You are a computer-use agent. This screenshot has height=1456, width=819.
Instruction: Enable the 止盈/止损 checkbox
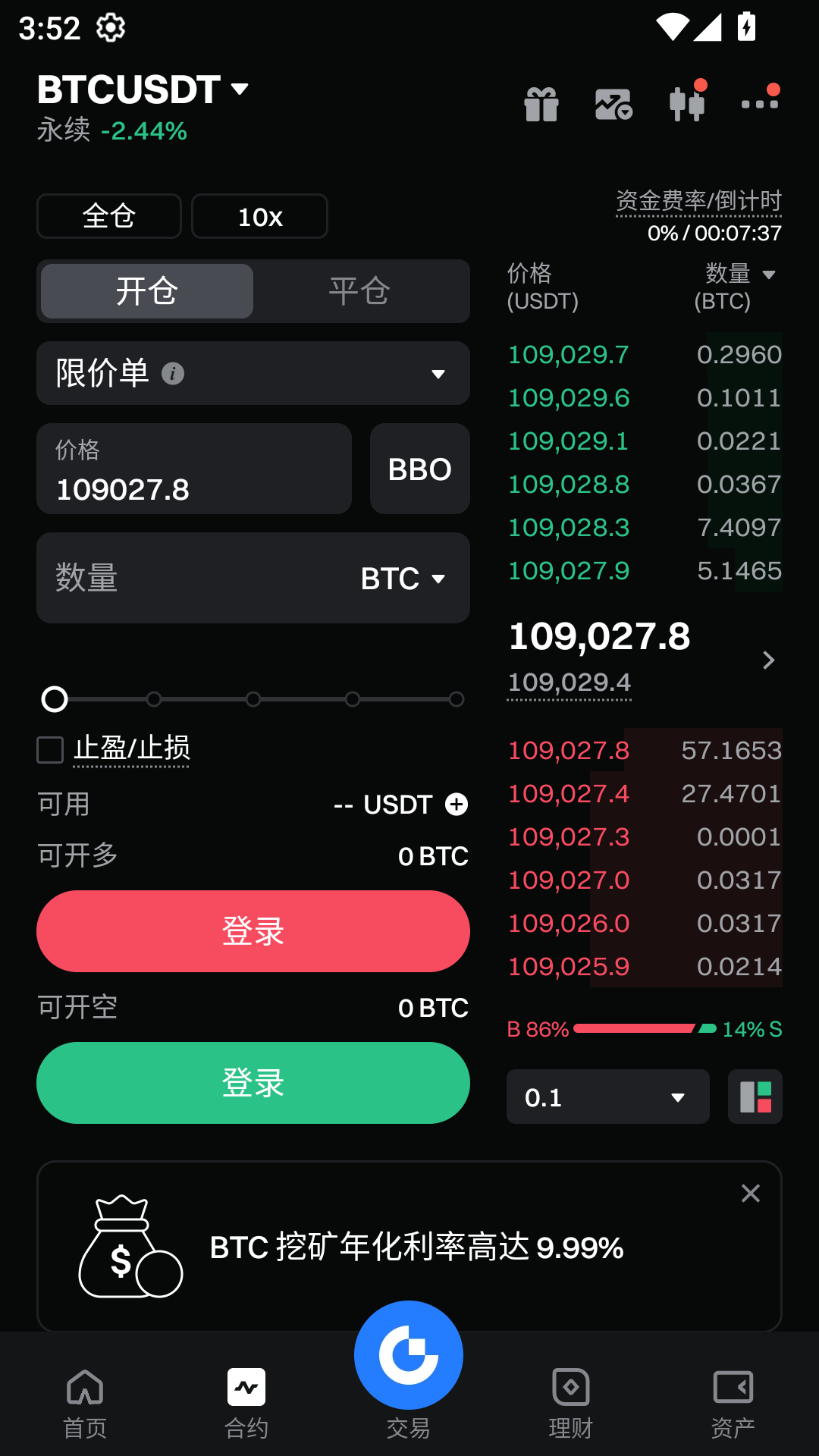tap(49, 749)
